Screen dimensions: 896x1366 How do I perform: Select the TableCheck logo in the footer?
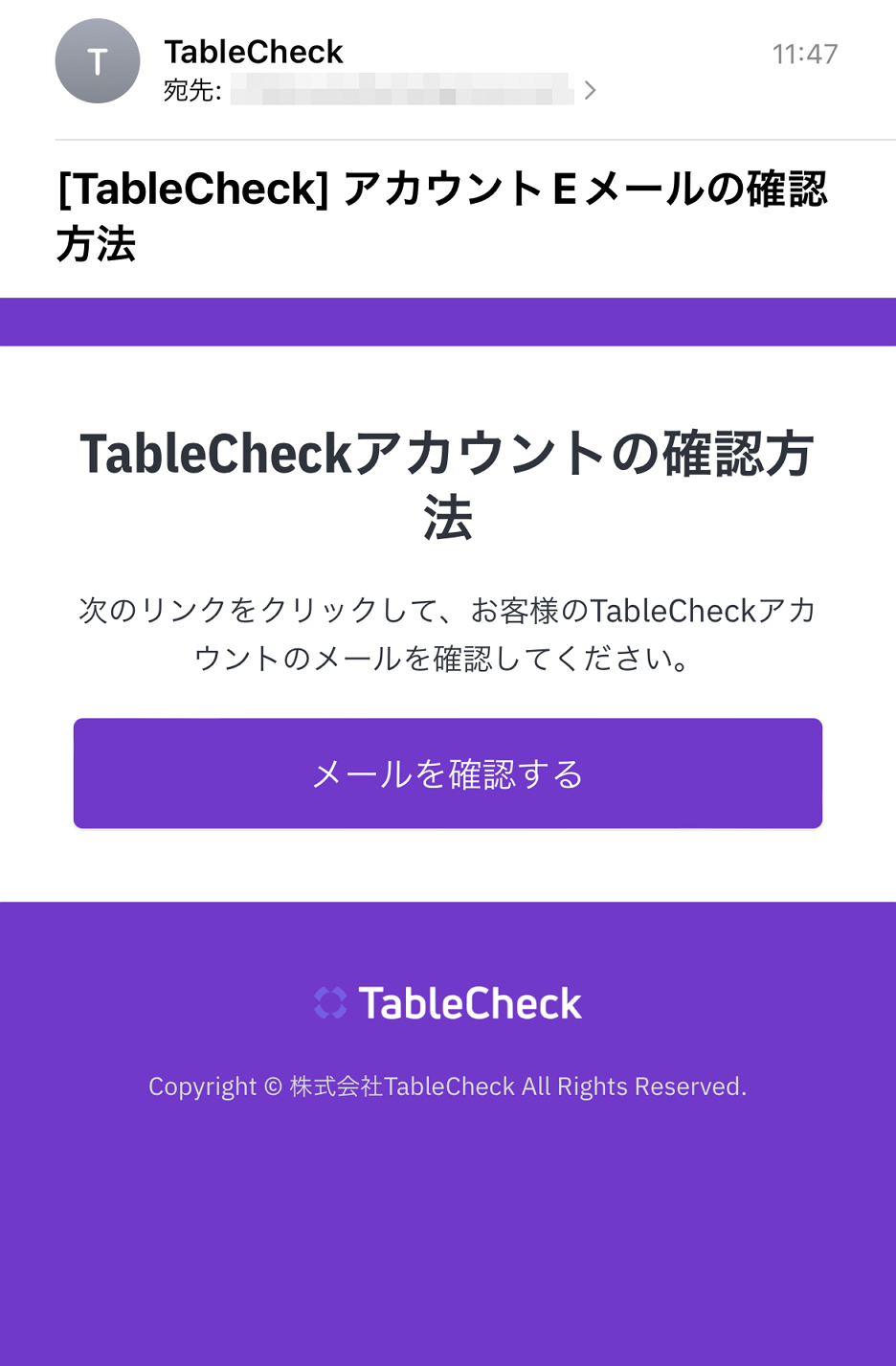click(x=447, y=1002)
